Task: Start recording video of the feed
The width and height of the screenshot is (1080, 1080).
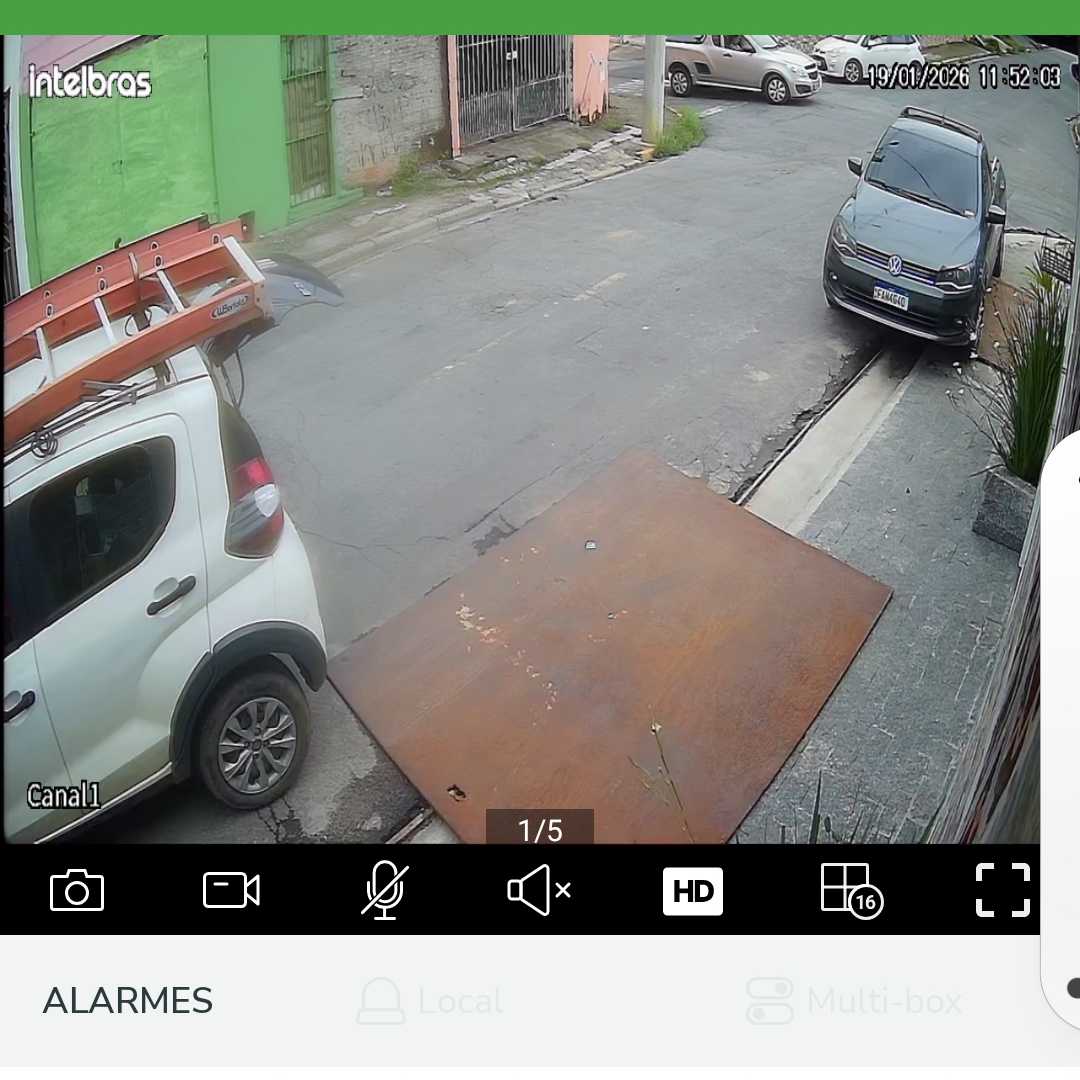Action: pos(231,890)
